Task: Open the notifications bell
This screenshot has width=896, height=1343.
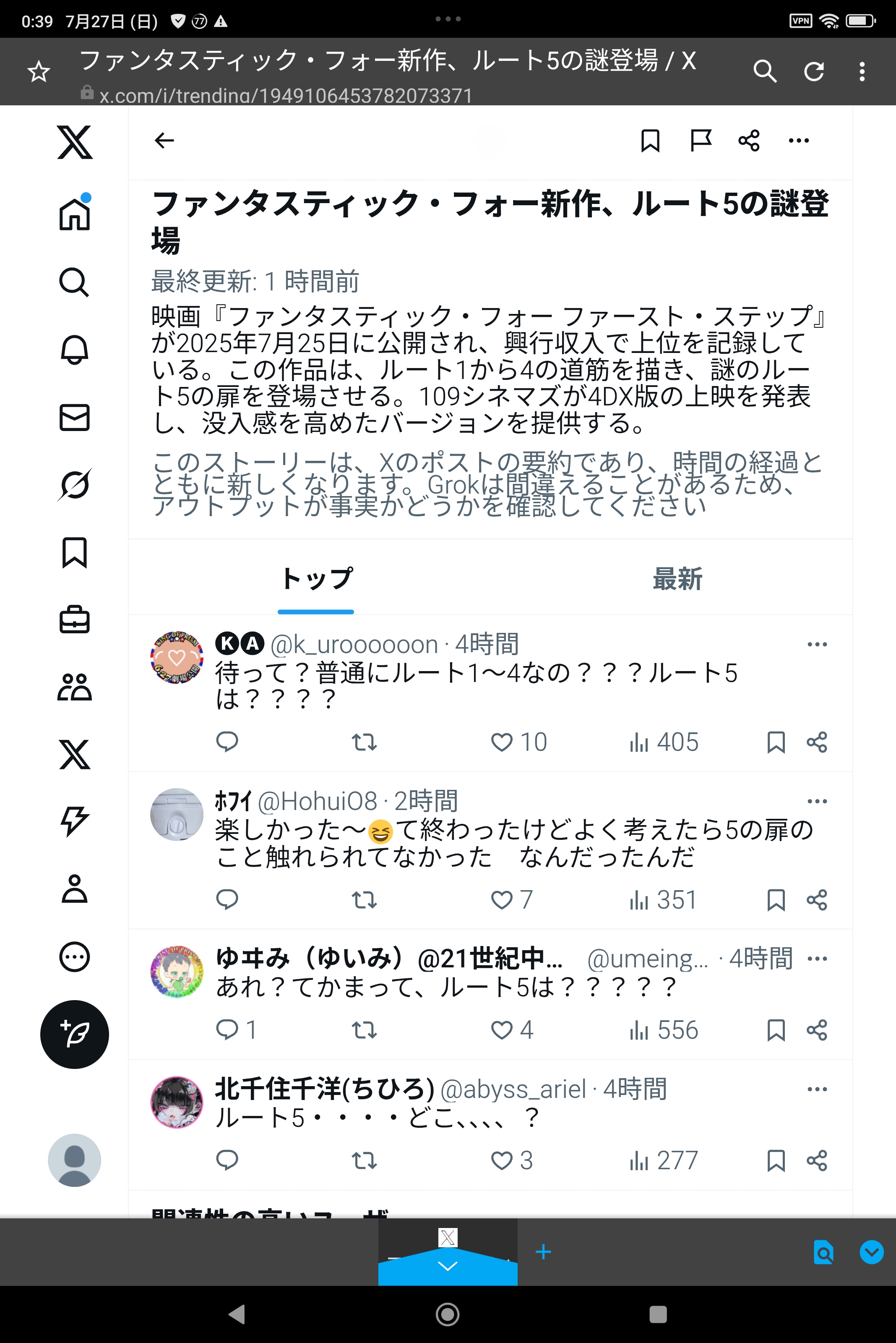Action: [74, 349]
